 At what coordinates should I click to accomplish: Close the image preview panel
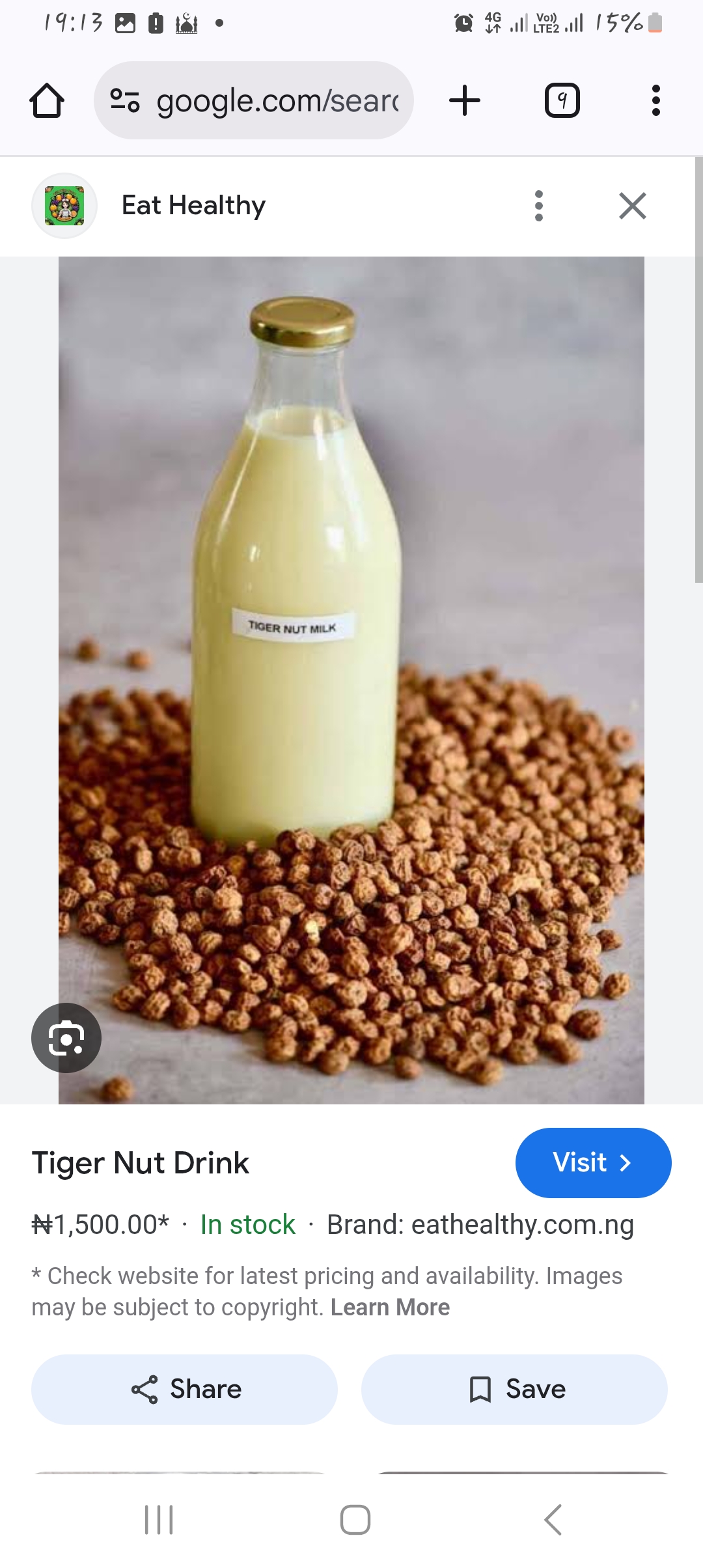coord(632,206)
